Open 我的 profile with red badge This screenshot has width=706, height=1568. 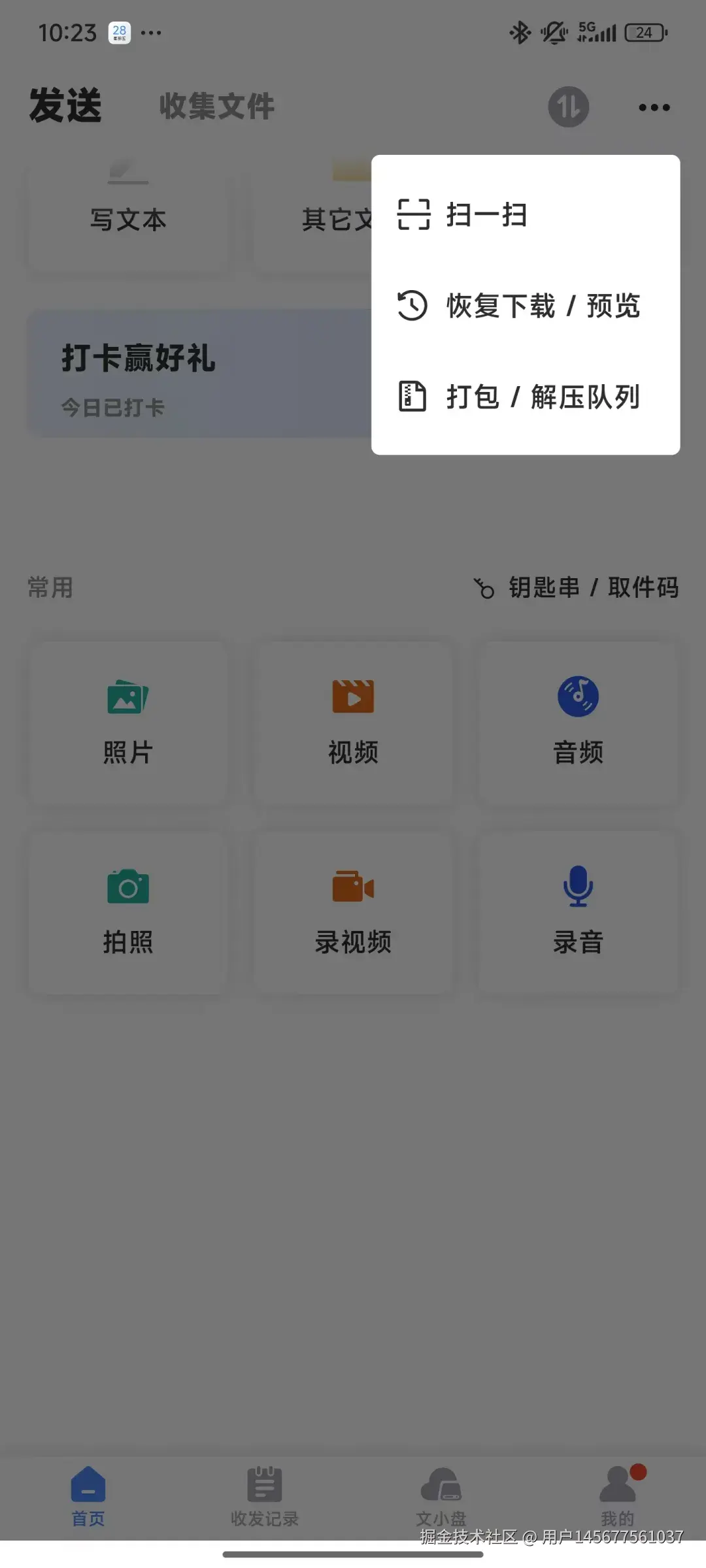pyautogui.click(x=617, y=1496)
